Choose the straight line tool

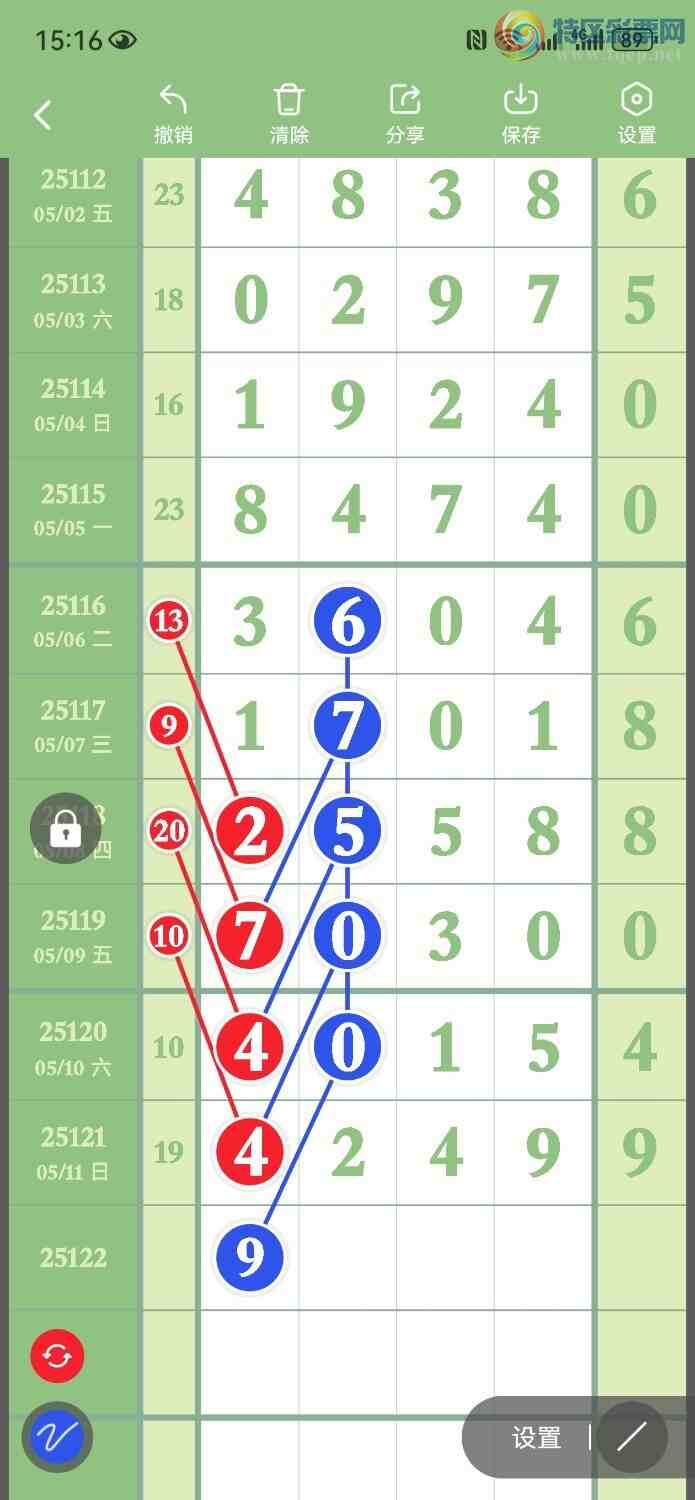(x=632, y=1438)
